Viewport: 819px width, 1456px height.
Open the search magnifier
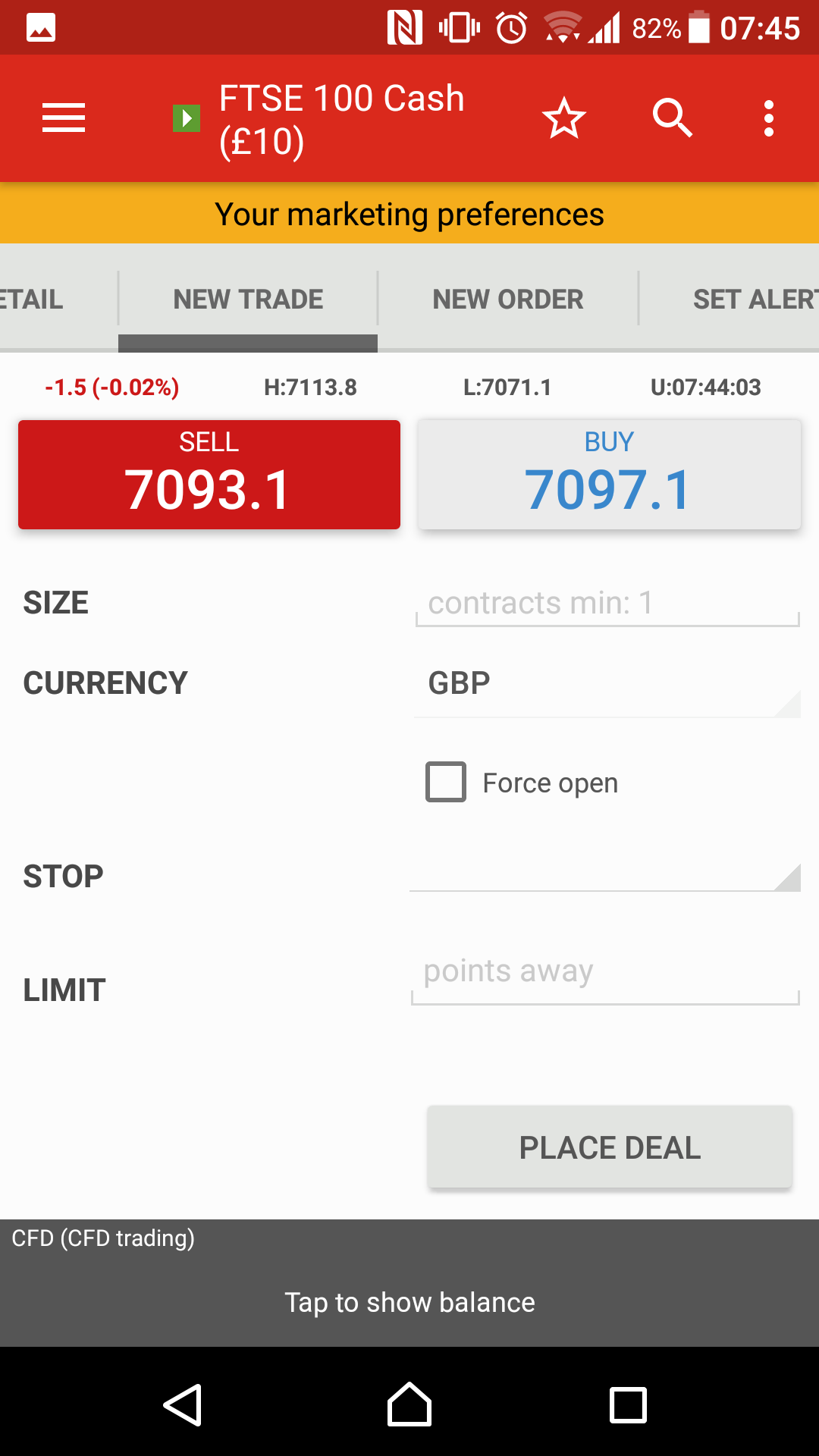click(673, 118)
